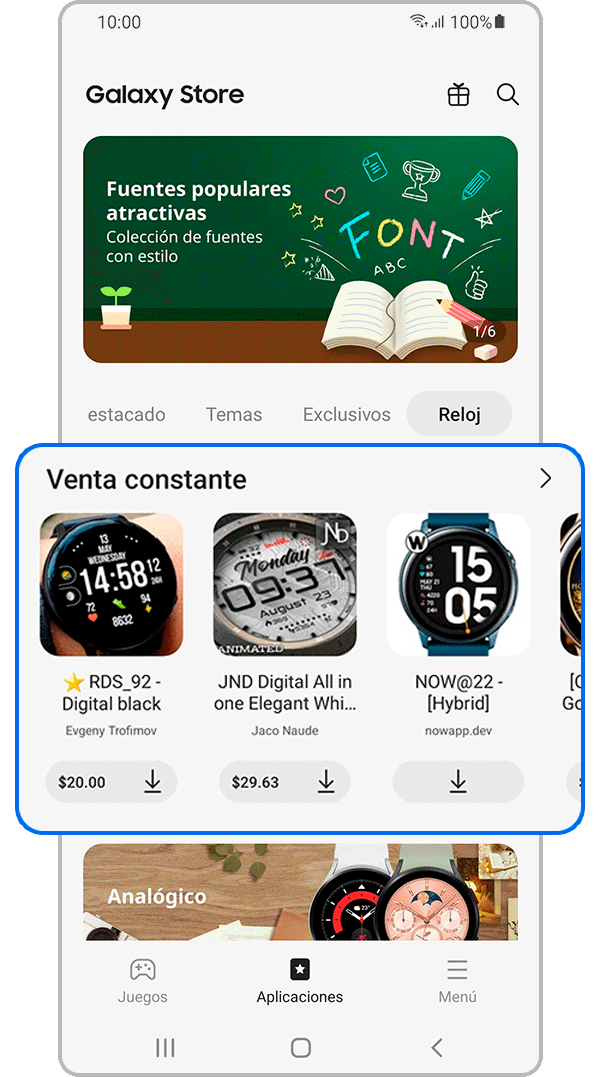
Task: Open the Fuentes populares atractivas banner
Action: tap(300, 249)
